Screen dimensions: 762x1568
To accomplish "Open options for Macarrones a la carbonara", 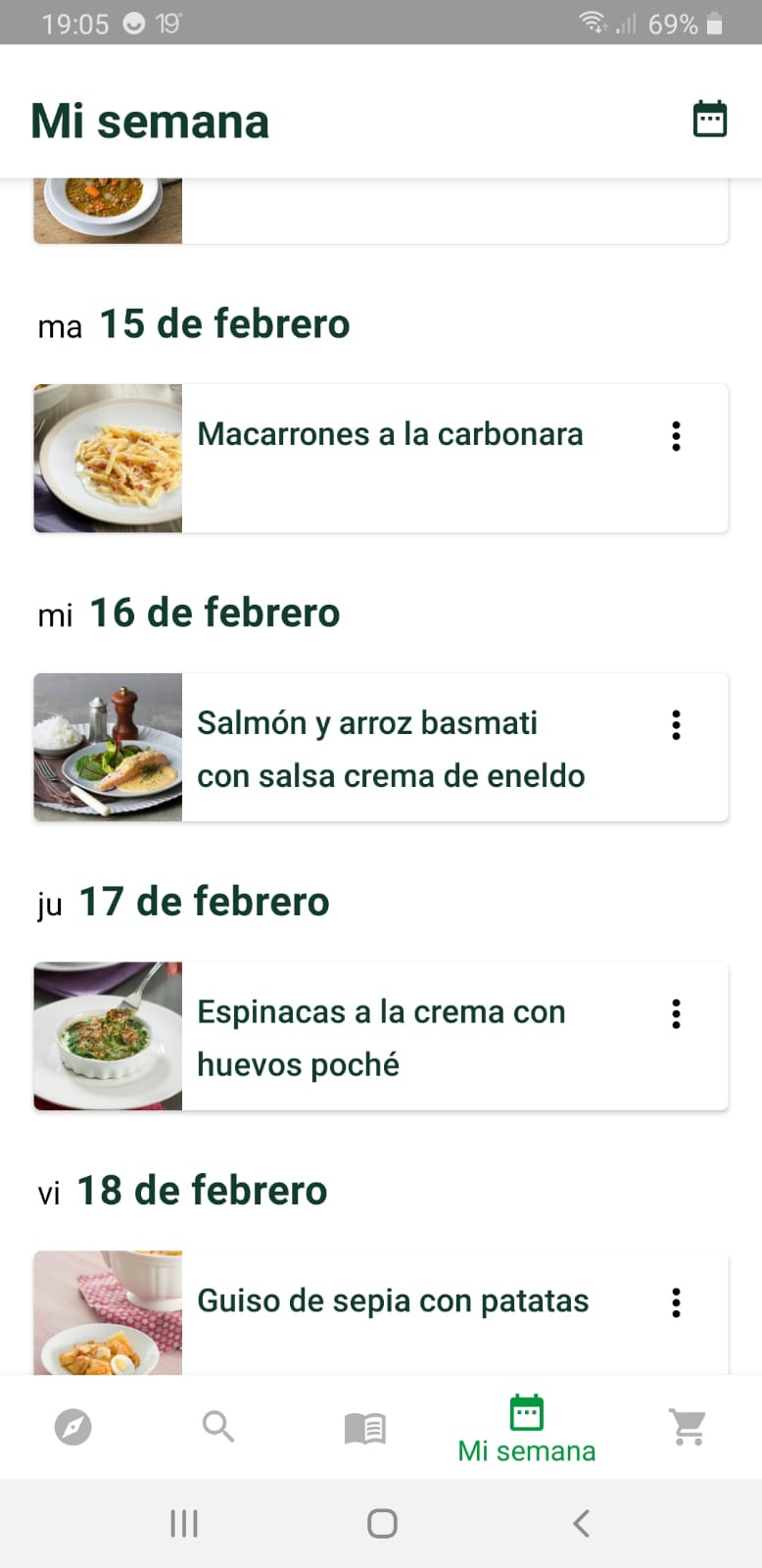I will click(676, 436).
